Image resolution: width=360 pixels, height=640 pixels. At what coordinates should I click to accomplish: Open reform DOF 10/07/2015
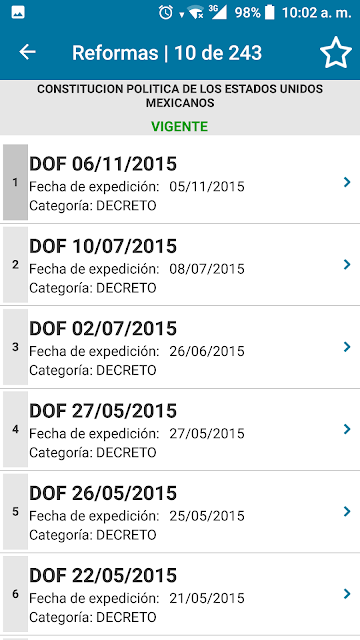(180, 264)
